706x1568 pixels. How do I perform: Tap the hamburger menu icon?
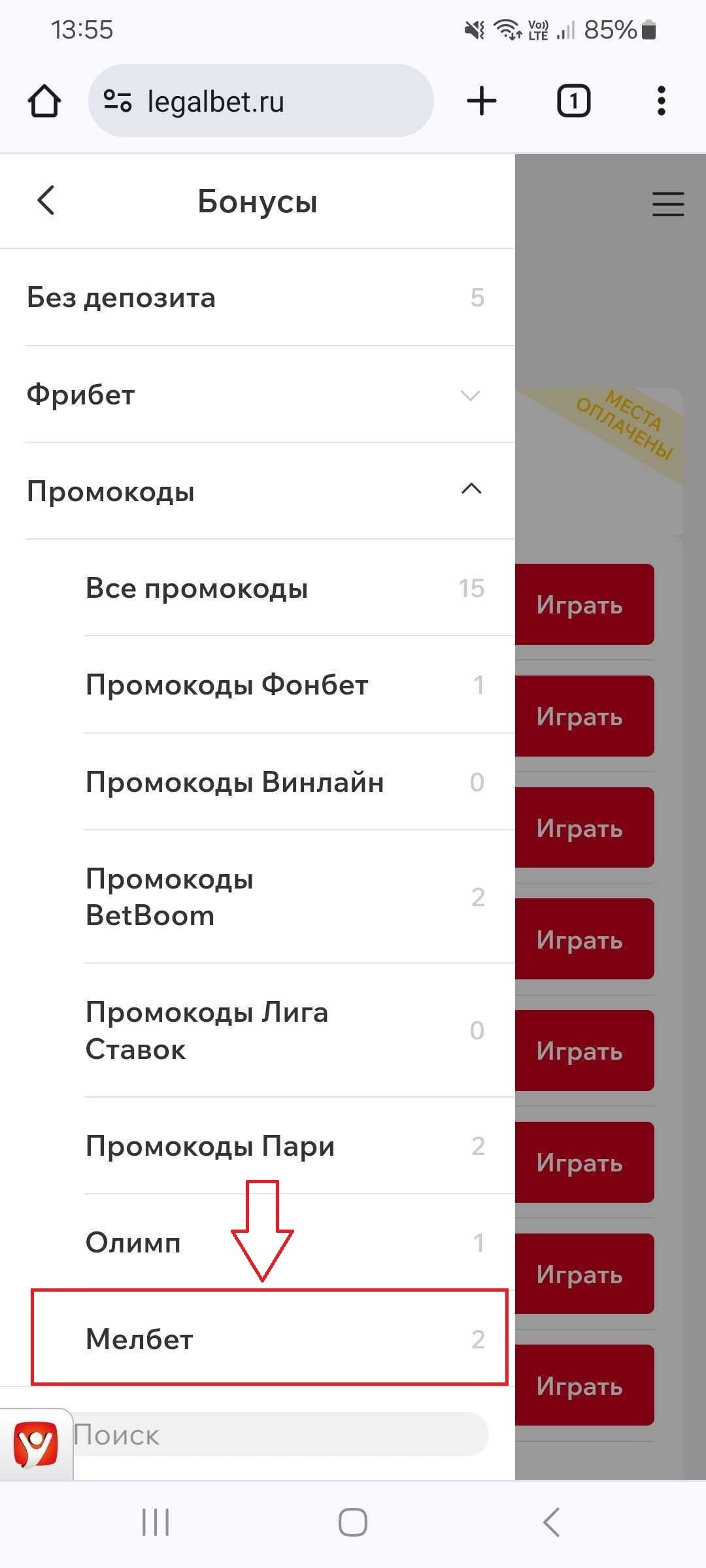(x=667, y=204)
